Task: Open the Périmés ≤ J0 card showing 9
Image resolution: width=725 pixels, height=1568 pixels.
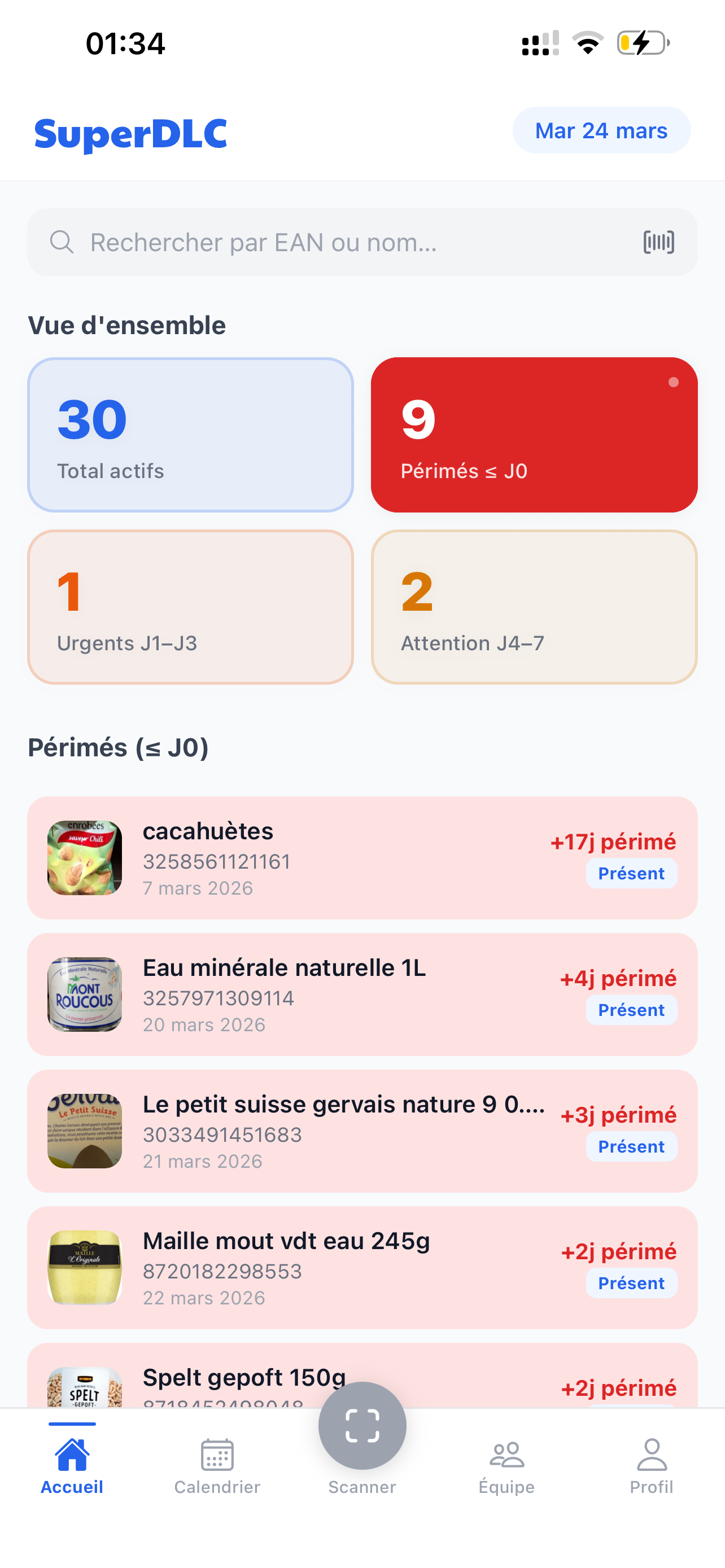Action: tap(535, 433)
